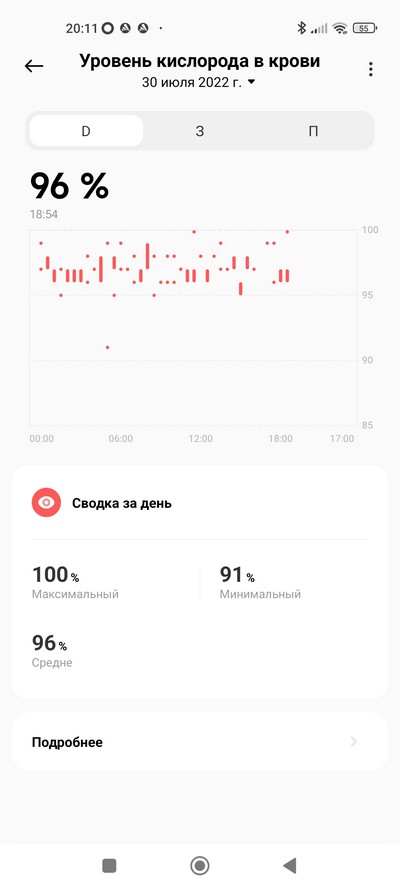Go back using the top-left arrow

click(x=34, y=67)
